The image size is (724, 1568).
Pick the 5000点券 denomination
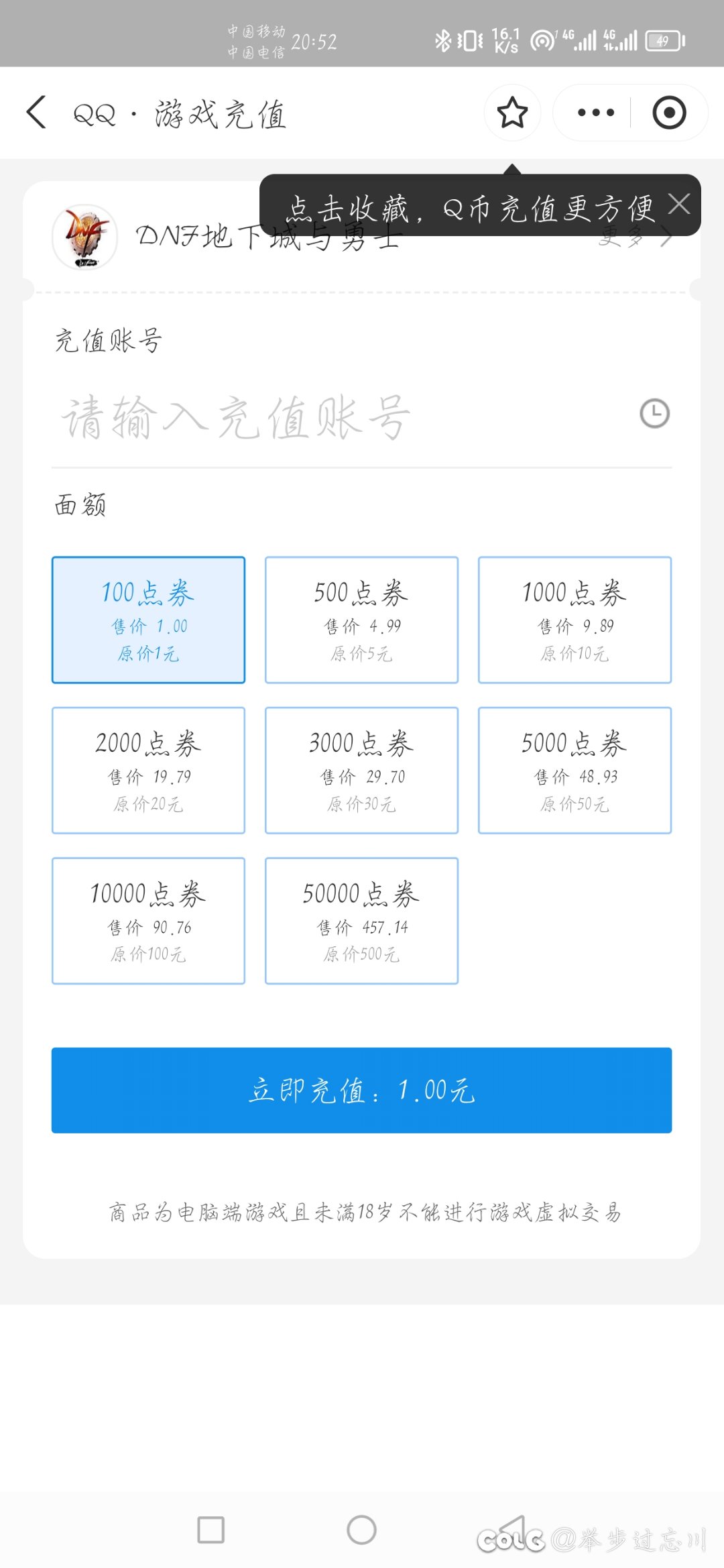pos(575,771)
